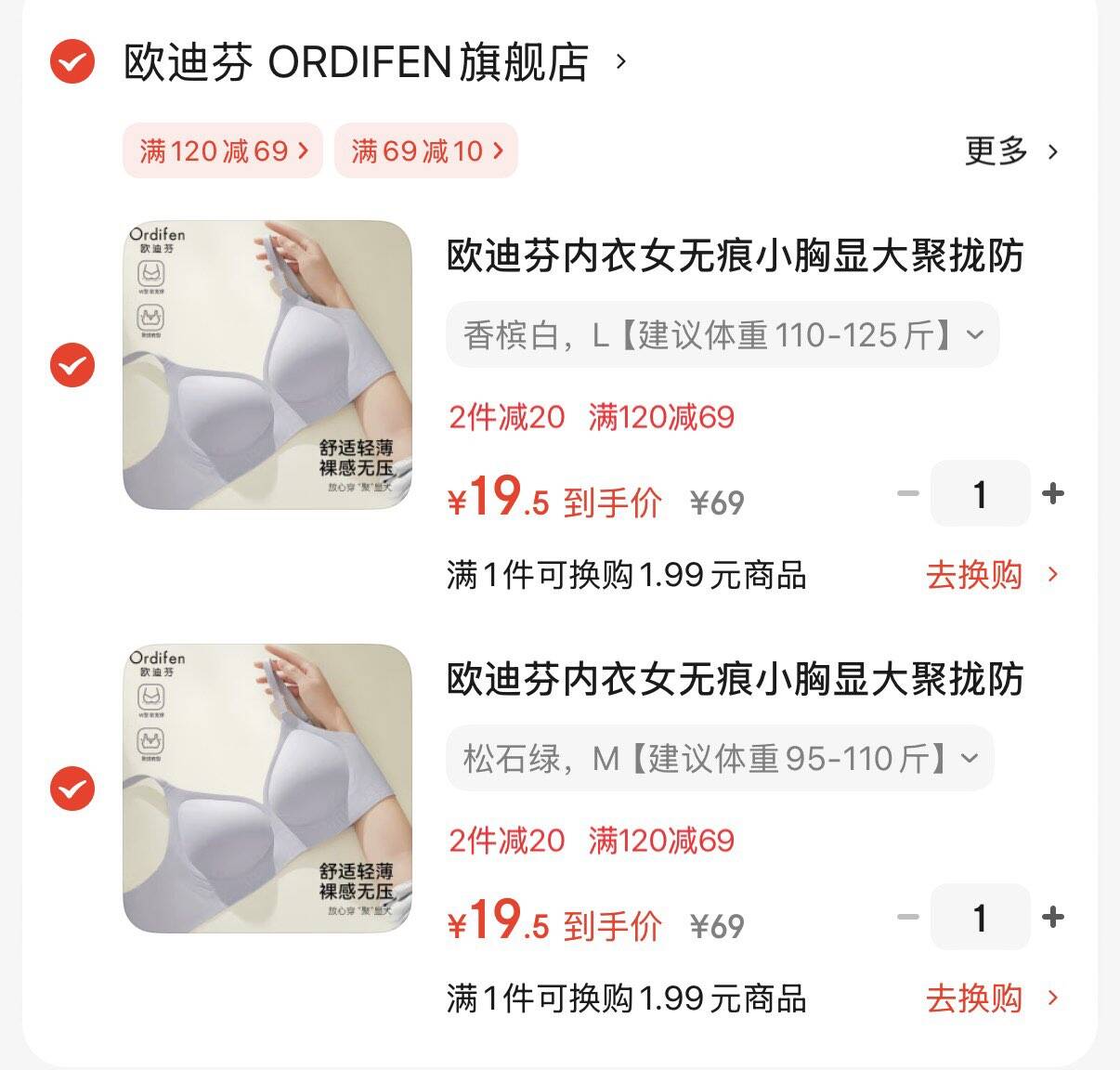Deselect the 香槟白 L item checkbox
Image resolution: width=1120 pixels, height=1070 pixels.
pyautogui.click(x=72, y=365)
